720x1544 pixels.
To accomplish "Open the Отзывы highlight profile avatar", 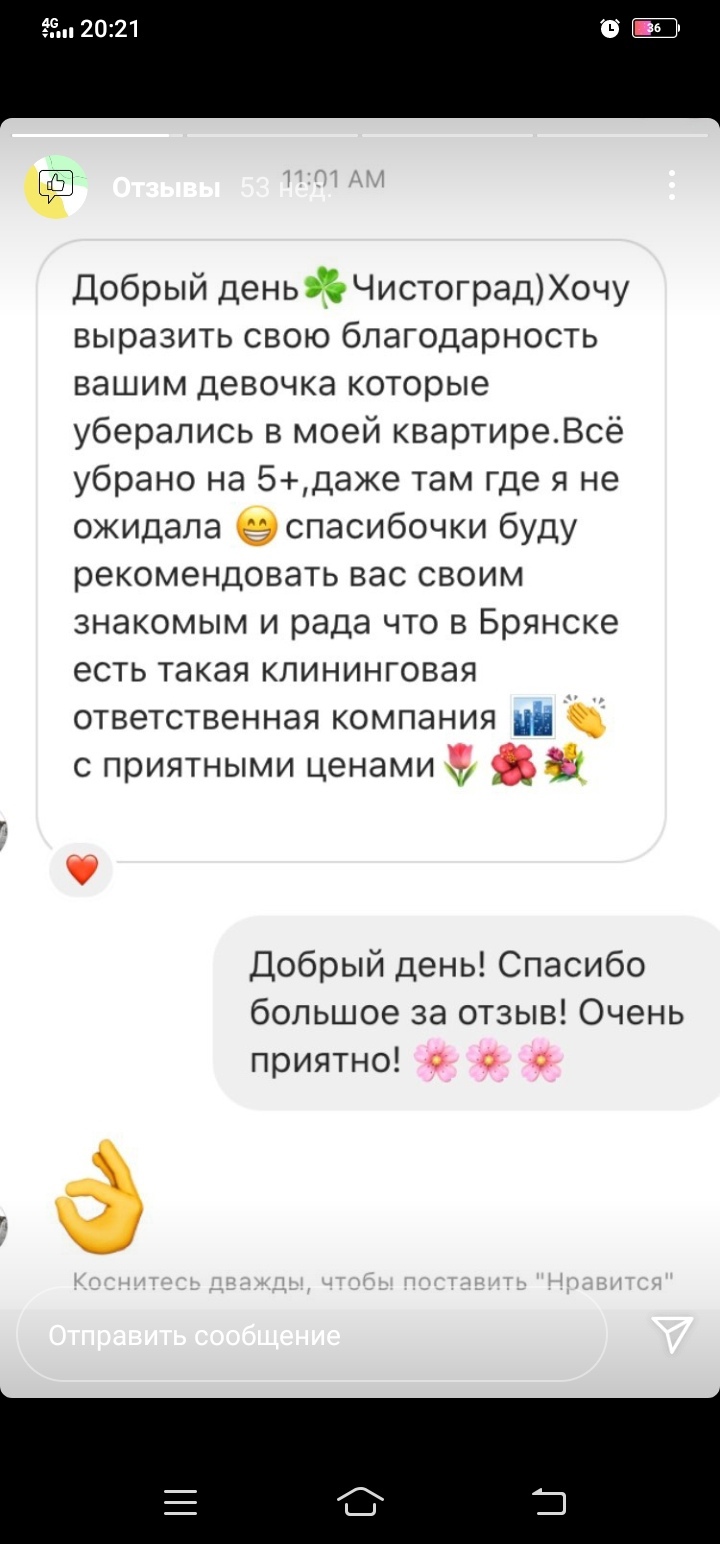I will [x=55, y=186].
